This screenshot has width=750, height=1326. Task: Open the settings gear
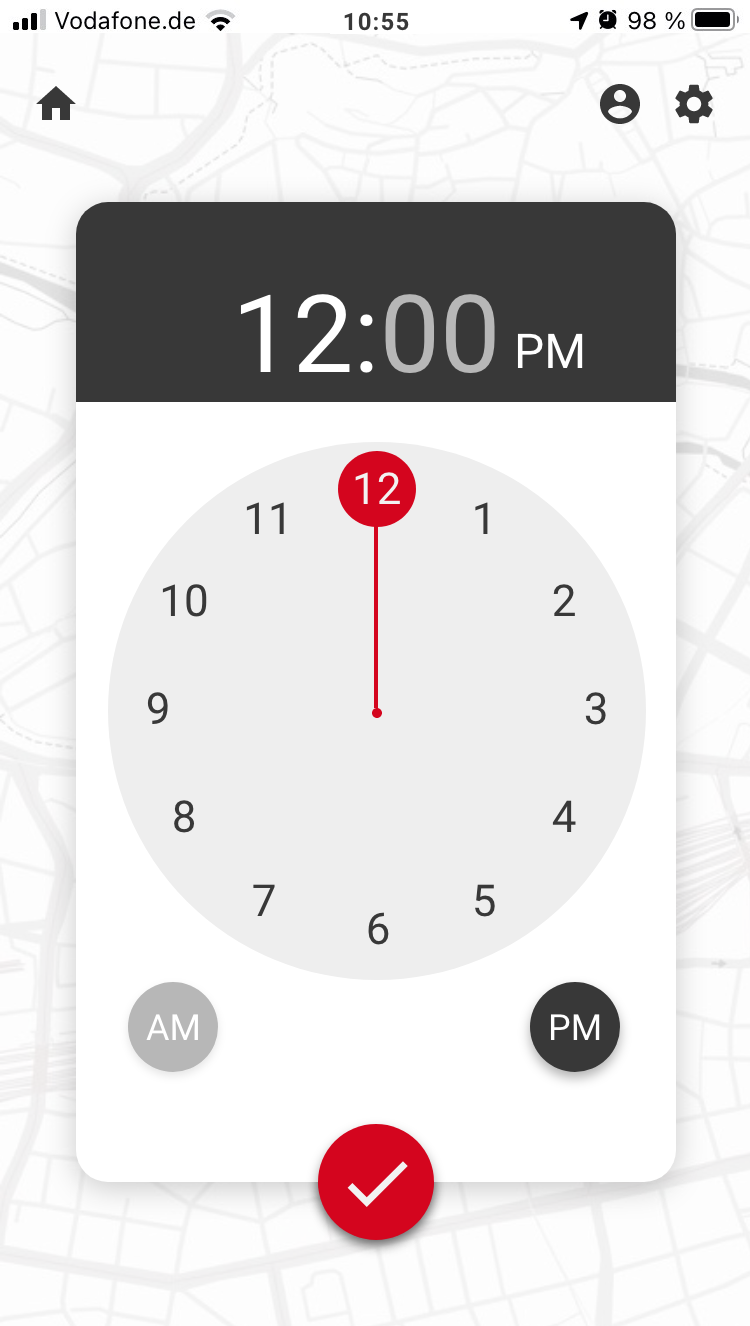click(x=694, y=104)
